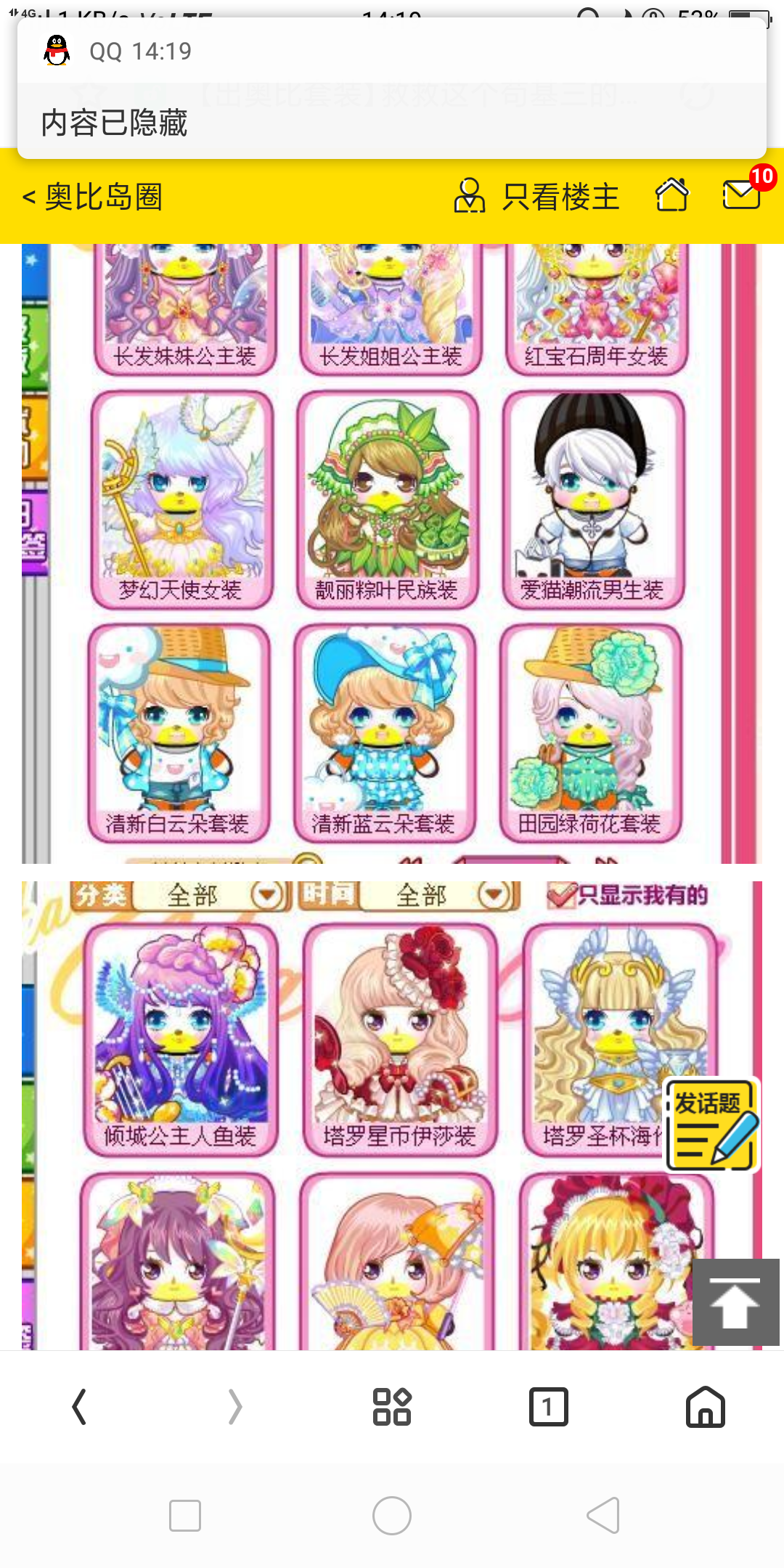Open the browser tabs switcher
The height and width of the screenshot is (1568, 784).
pos(548,1407)
